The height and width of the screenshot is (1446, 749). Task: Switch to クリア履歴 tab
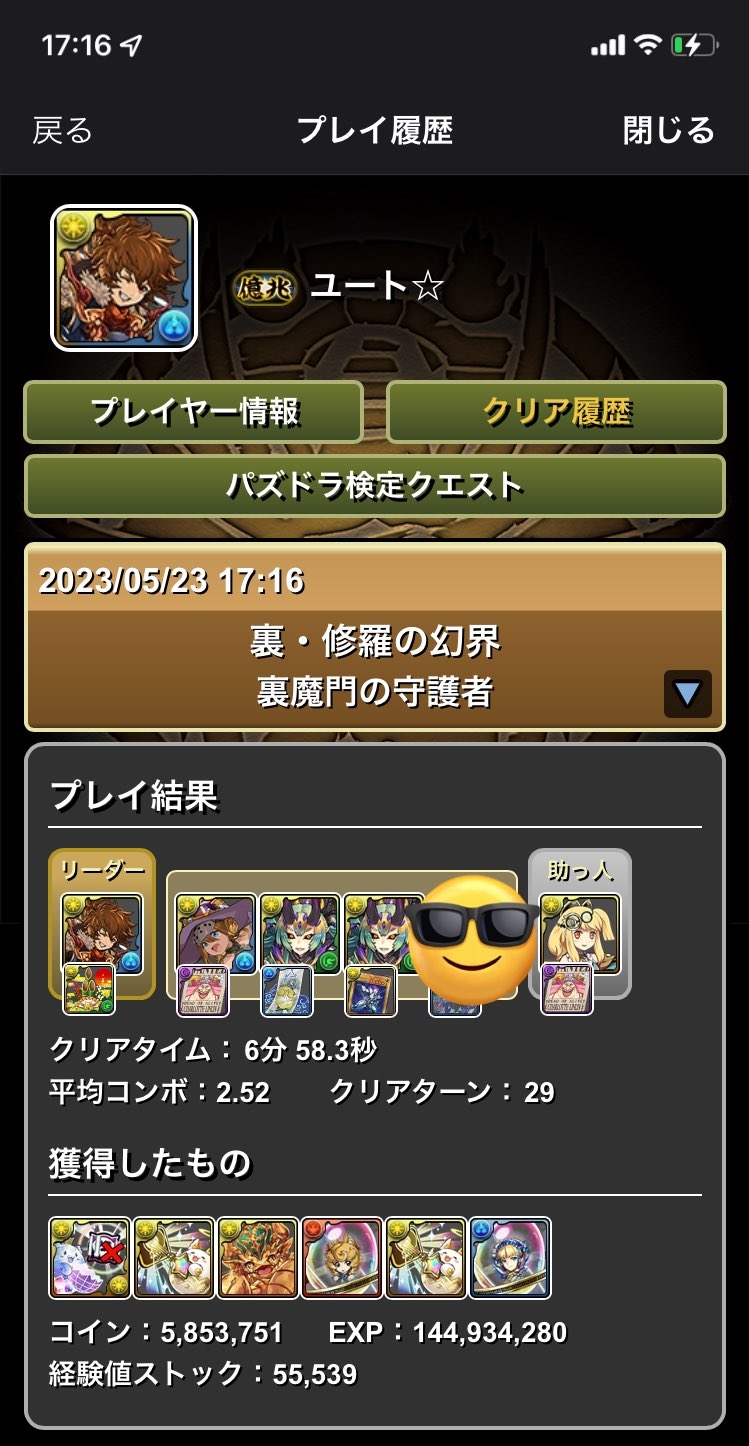coord(556,411)
